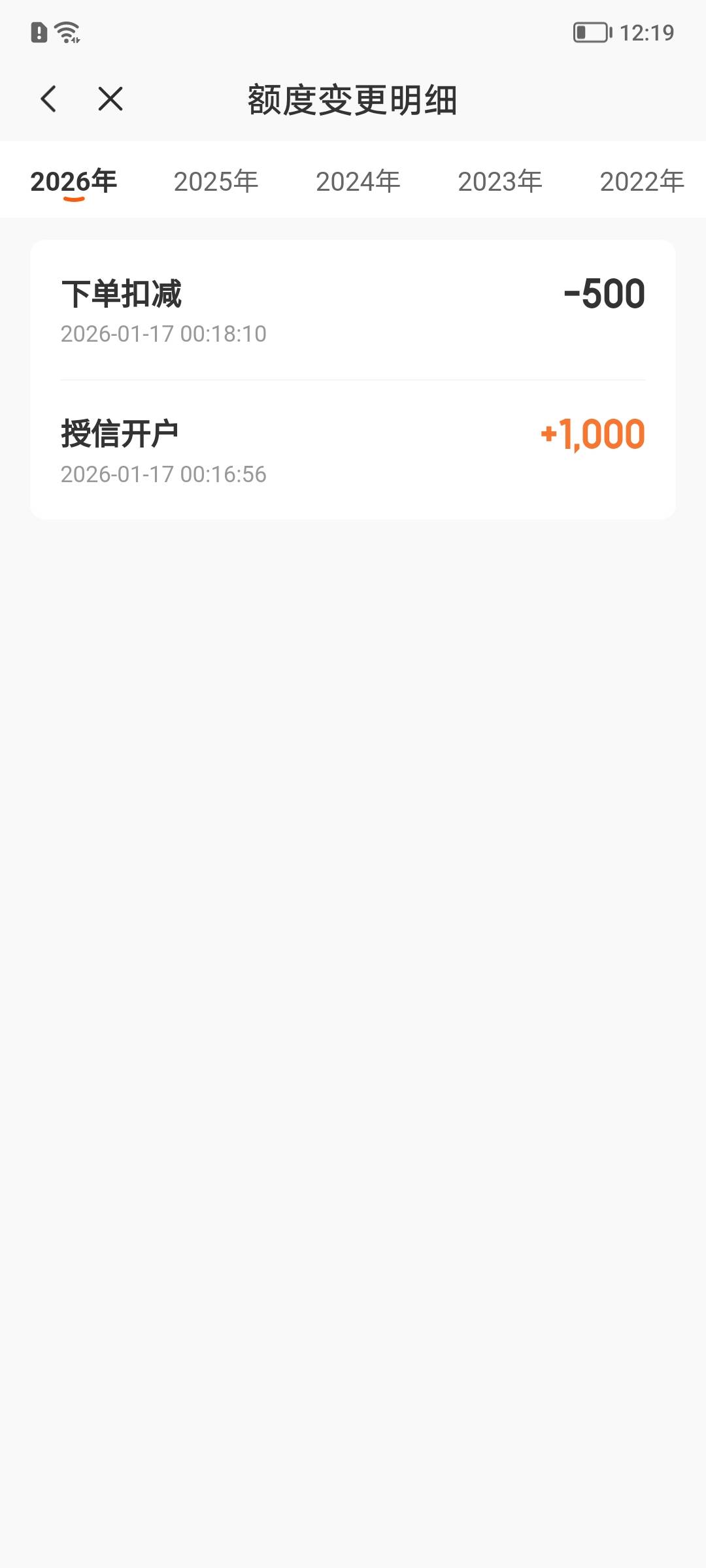Go back using the back arrow
The image size is (706, 1568).
[48, 99]
